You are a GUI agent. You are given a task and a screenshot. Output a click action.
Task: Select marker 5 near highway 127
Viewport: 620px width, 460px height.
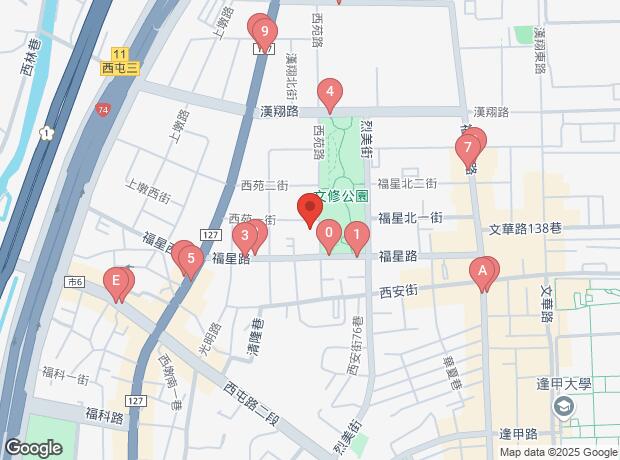(191, 257)
